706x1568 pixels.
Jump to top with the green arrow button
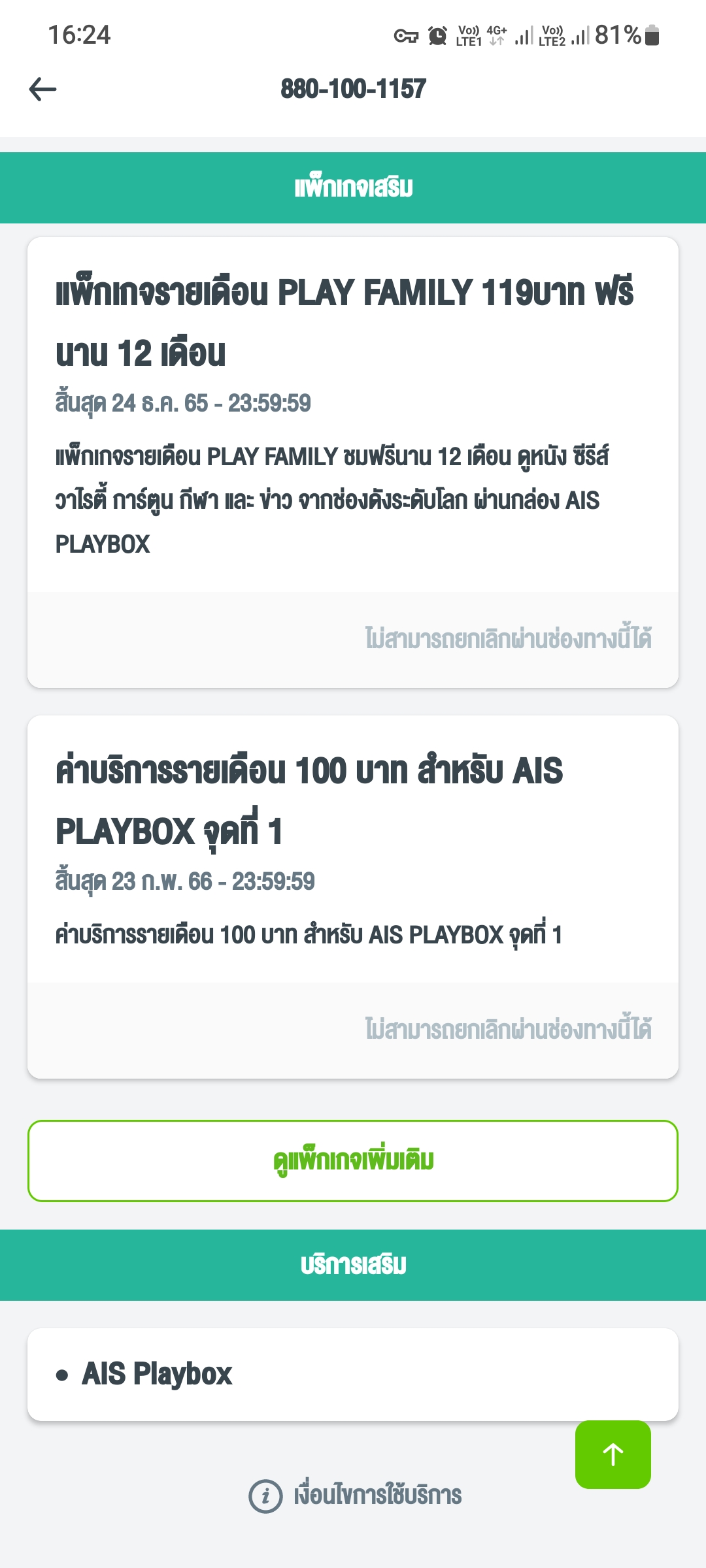pos(613,1454)
